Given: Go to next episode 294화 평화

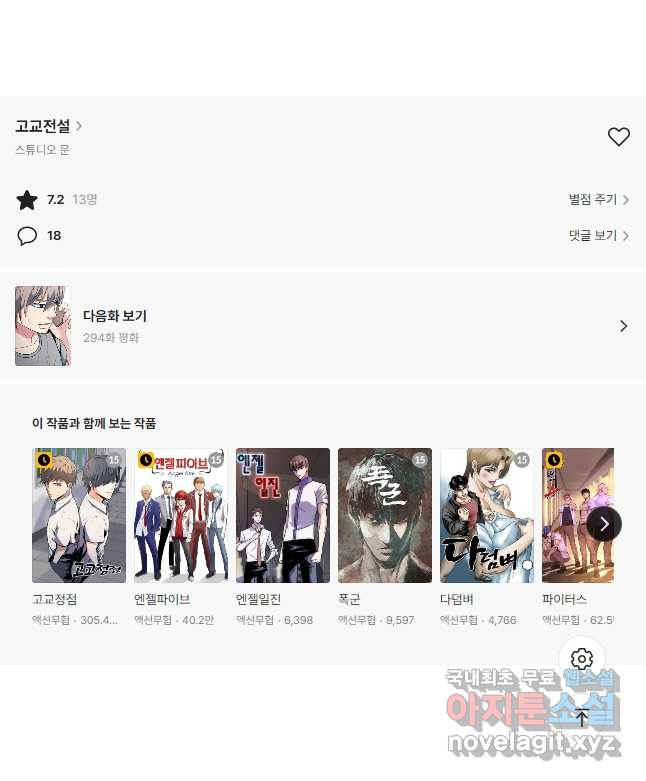Looking at the screenshot, I should click(x=320, y=326).
